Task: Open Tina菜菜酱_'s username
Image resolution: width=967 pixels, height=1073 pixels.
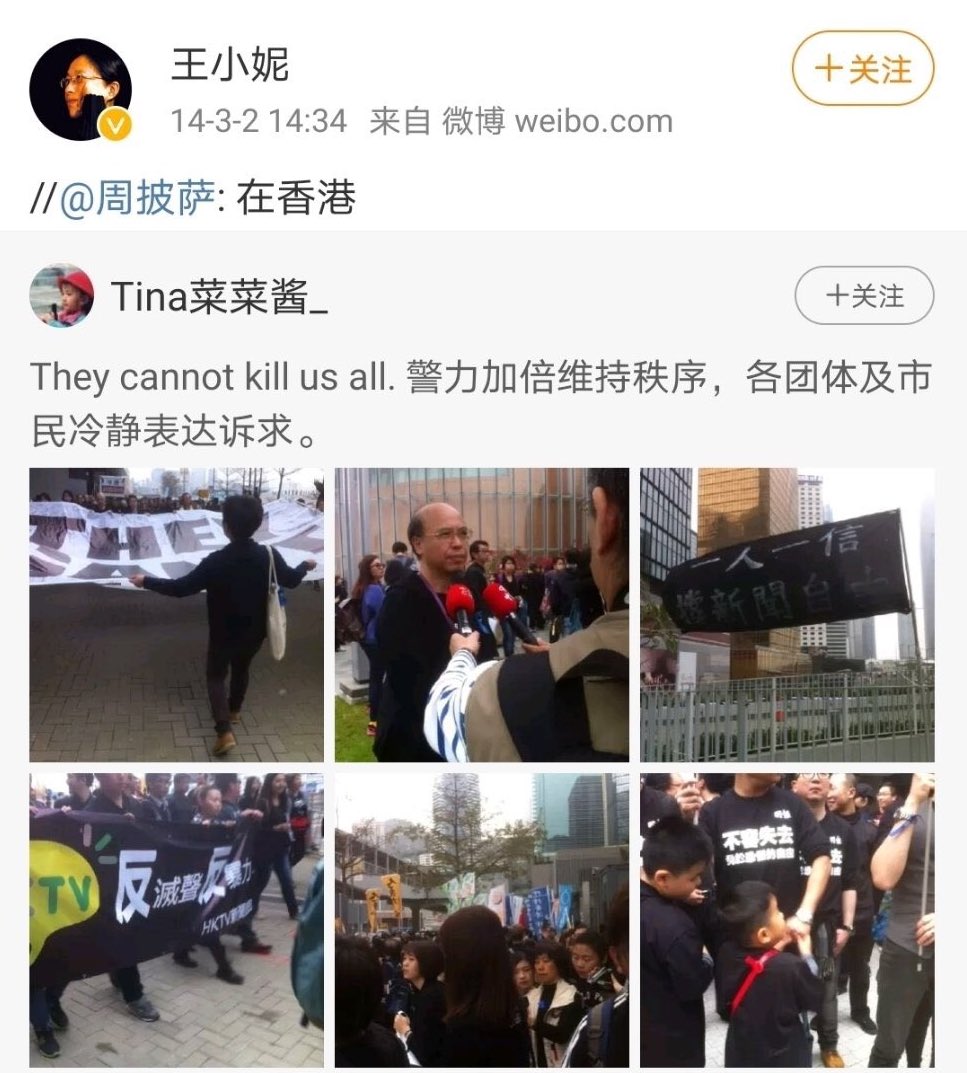Action: pyautogui.click(x=219, y=297)
